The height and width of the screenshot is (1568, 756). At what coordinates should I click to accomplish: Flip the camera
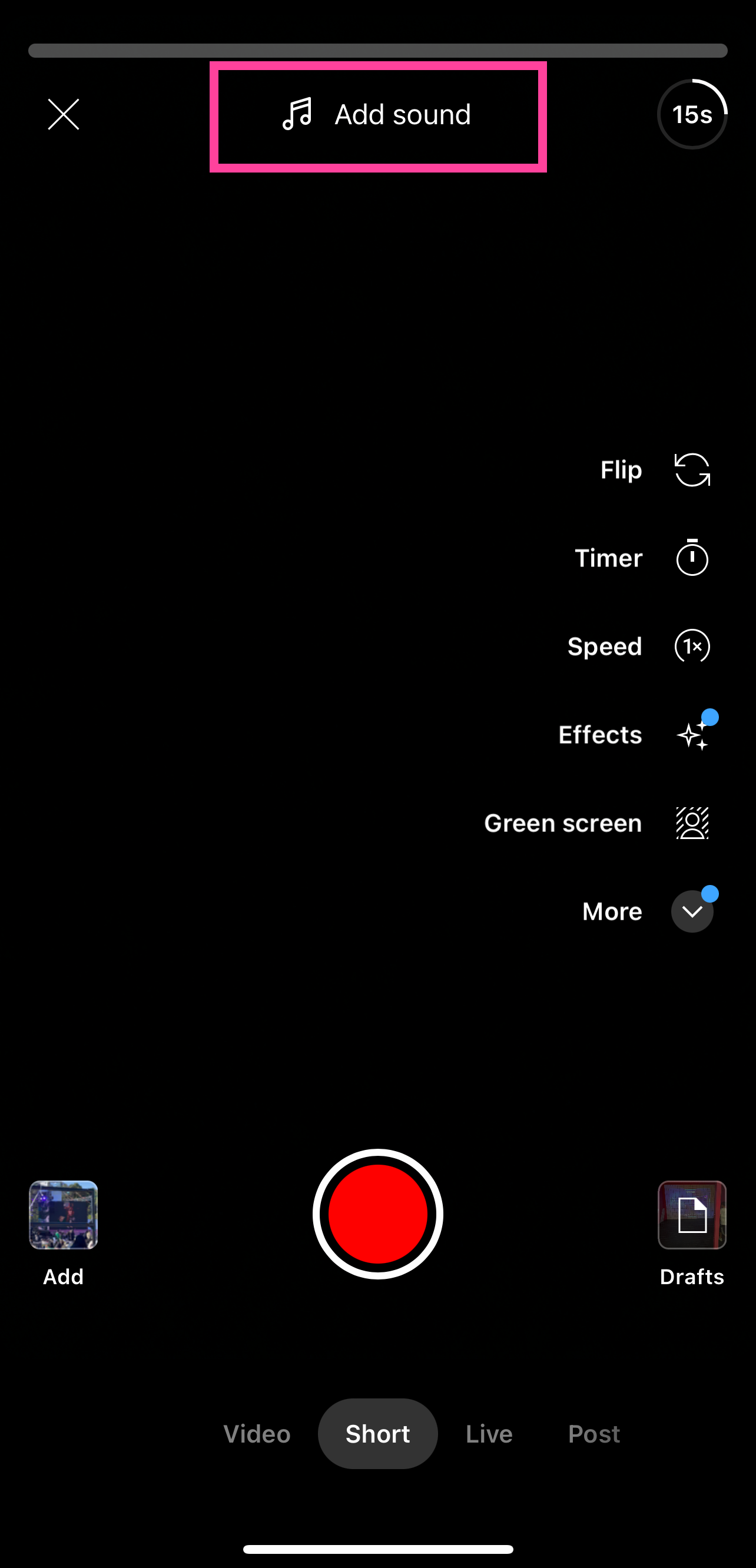692,470
